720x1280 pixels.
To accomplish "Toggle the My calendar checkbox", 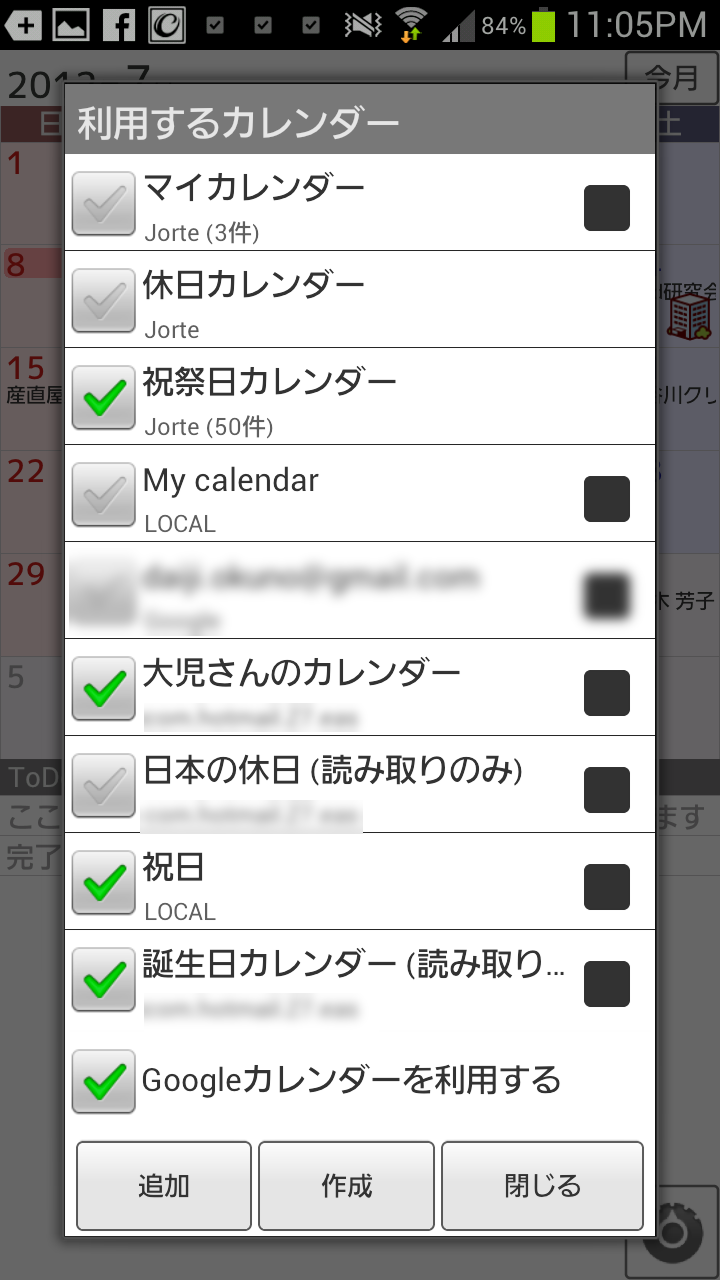I will pos(104,494).
